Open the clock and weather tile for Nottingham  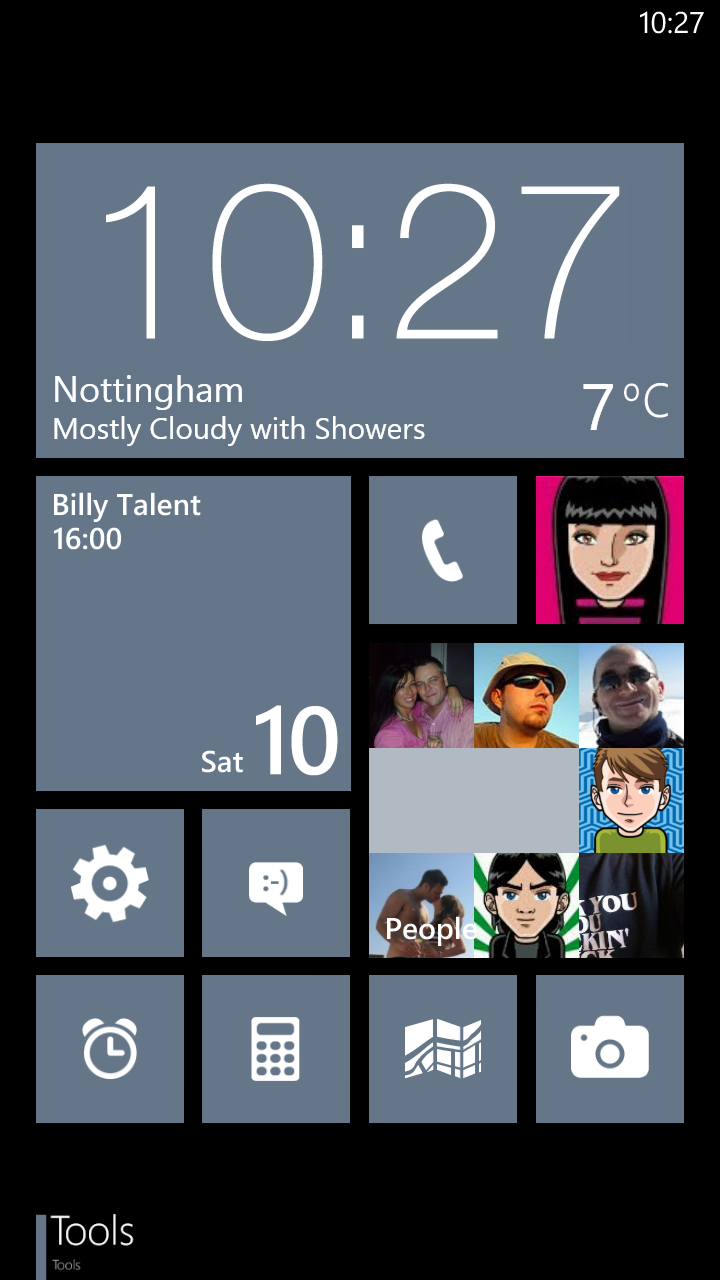pyautogui.click(x=360, y=300)
